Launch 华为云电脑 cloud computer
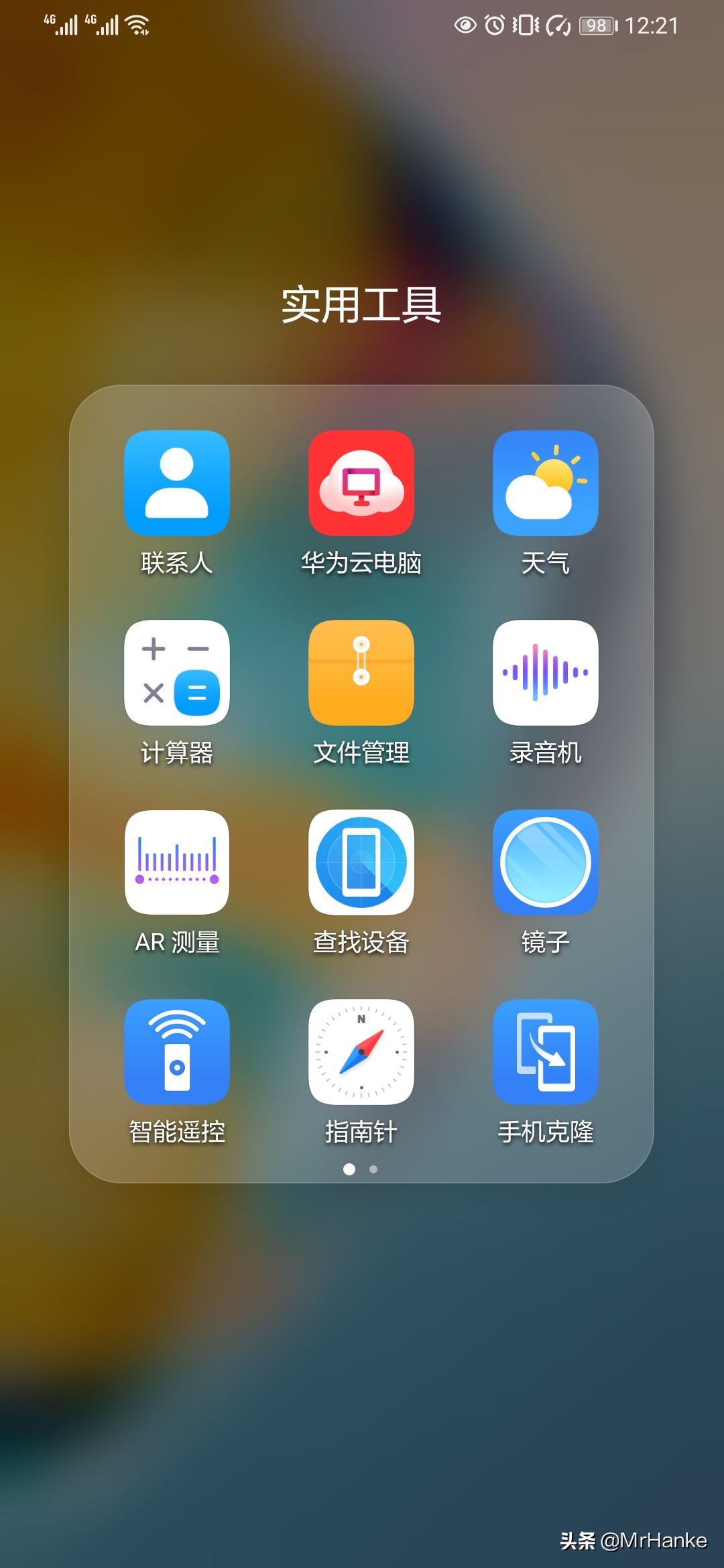Image resolution: width=724 pixels, height=1568 pixels. point(361,484)
